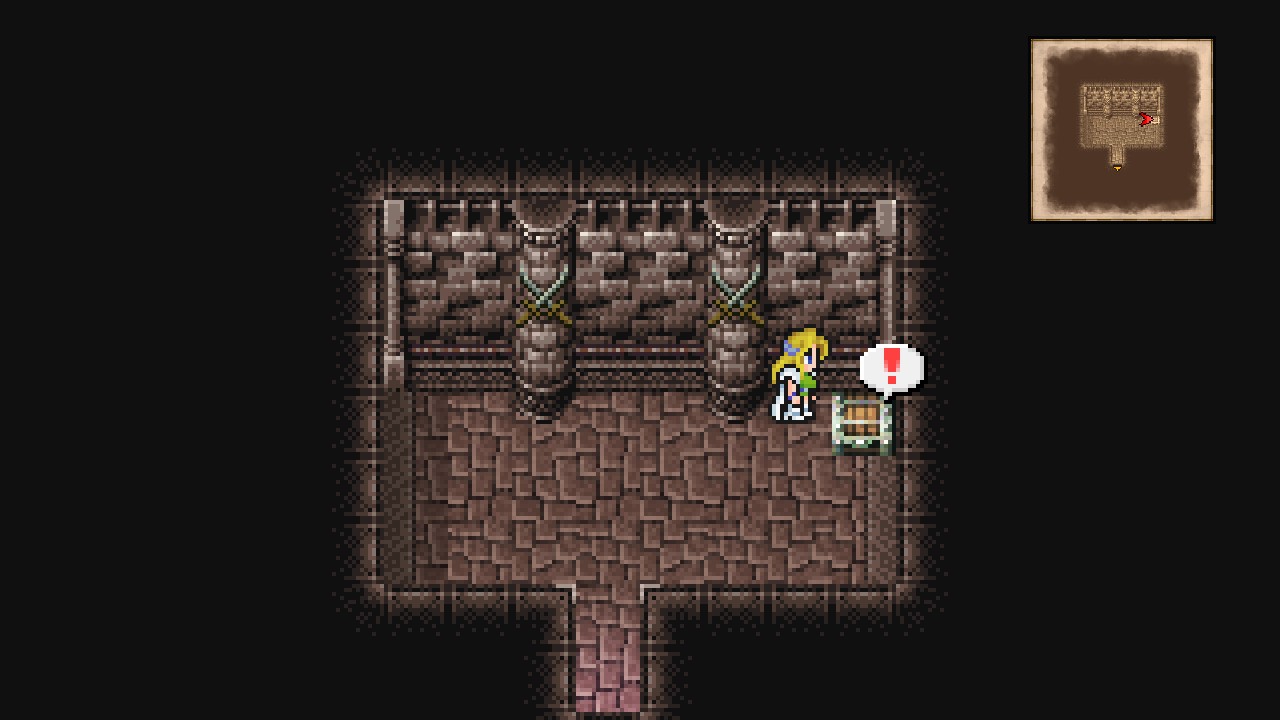The height and width of the screenshot is (720, 1280).
Task: Open the minimap in the corner
Action: [1121, 130]
